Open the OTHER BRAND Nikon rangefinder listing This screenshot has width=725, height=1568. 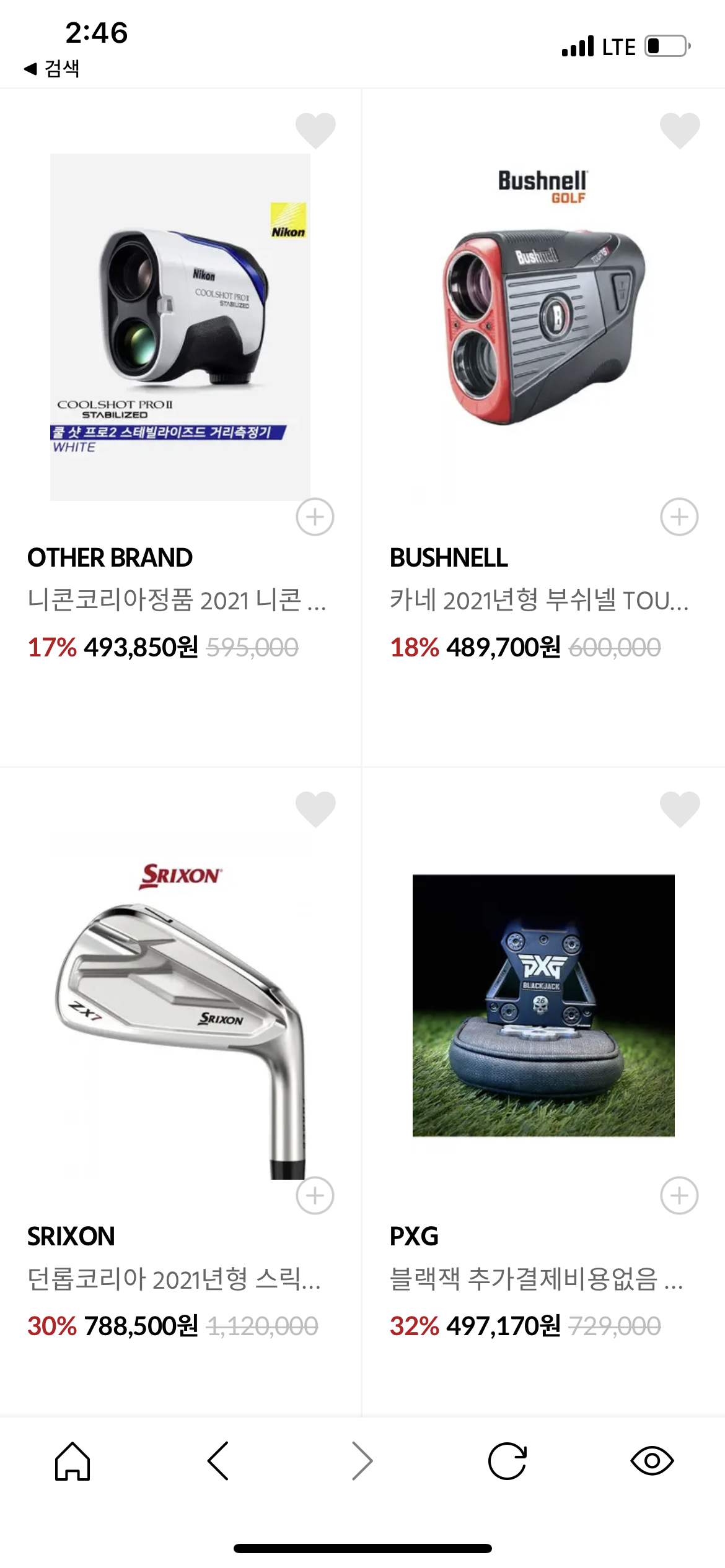[x=180, y=327]
